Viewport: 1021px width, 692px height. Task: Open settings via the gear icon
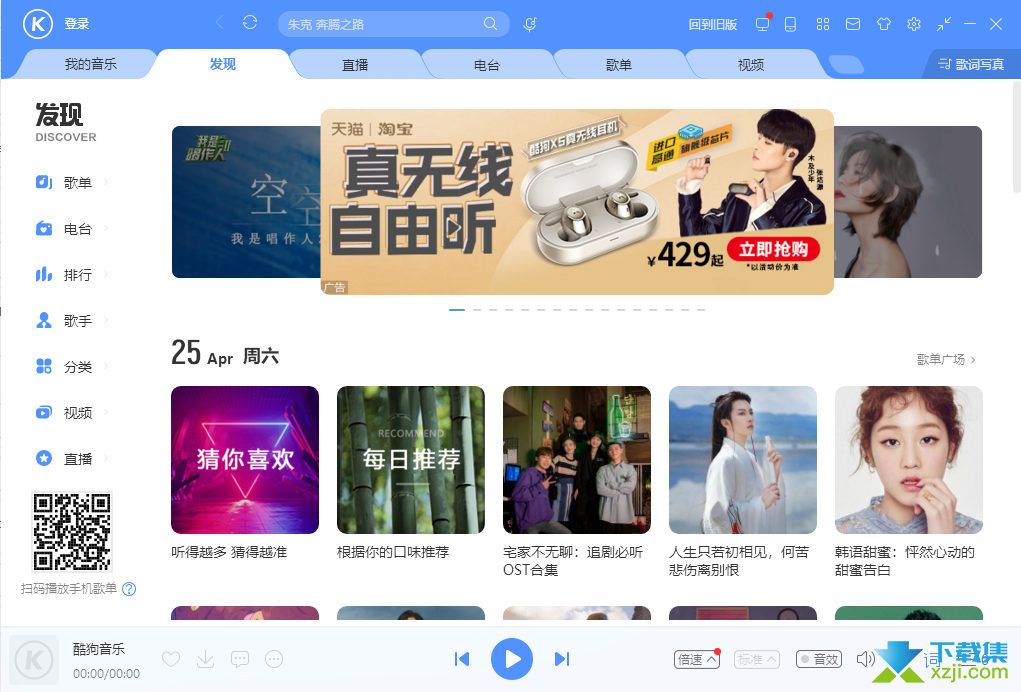click(x=913, y=24)
